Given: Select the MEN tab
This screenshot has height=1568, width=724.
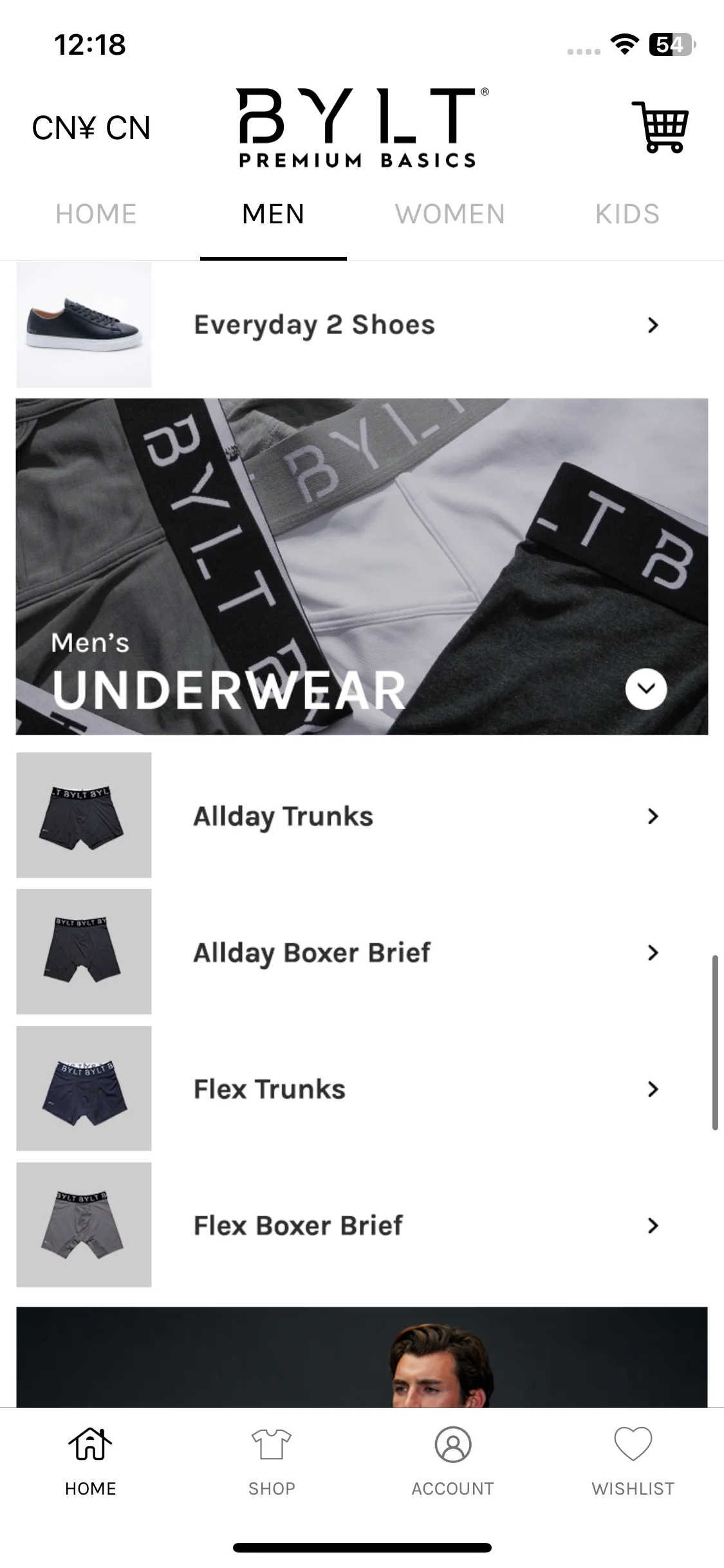Looking at the screenshot, I should pos(274,214).
